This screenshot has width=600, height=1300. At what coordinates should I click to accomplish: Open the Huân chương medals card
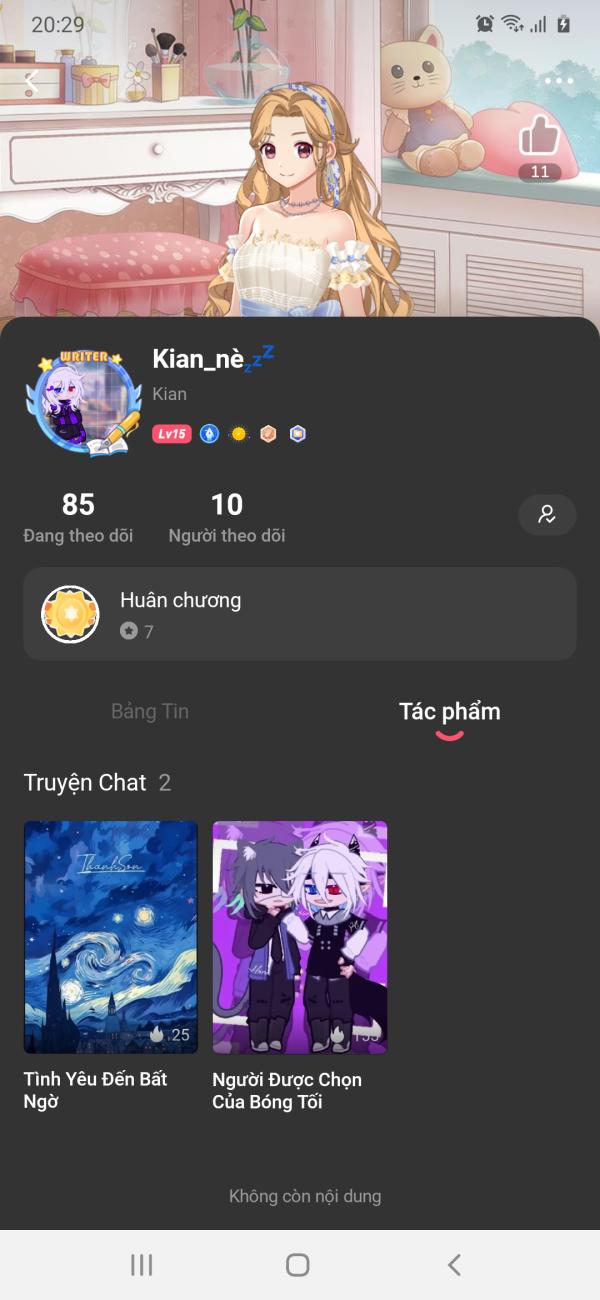pos(300,614)
